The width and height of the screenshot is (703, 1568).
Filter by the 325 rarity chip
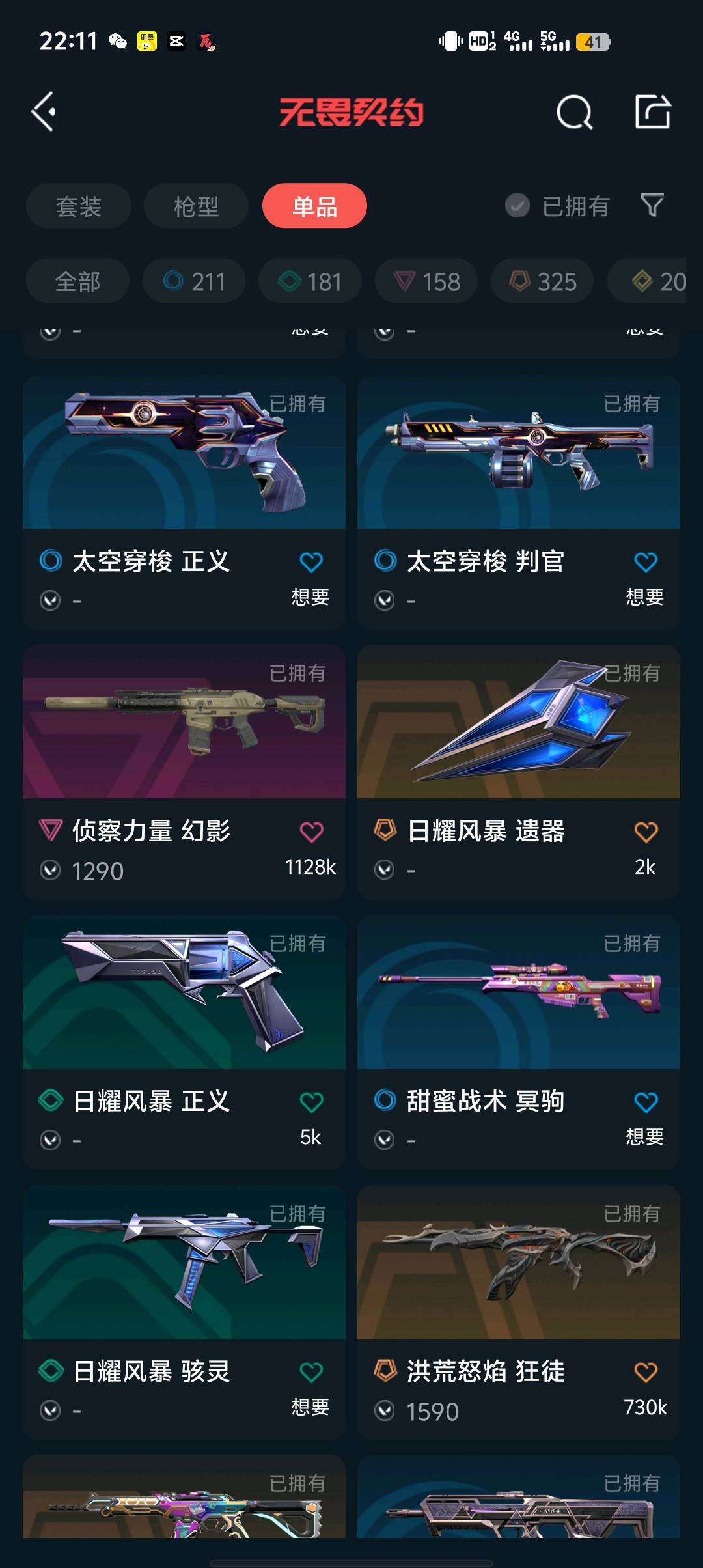tap(542, 281)
